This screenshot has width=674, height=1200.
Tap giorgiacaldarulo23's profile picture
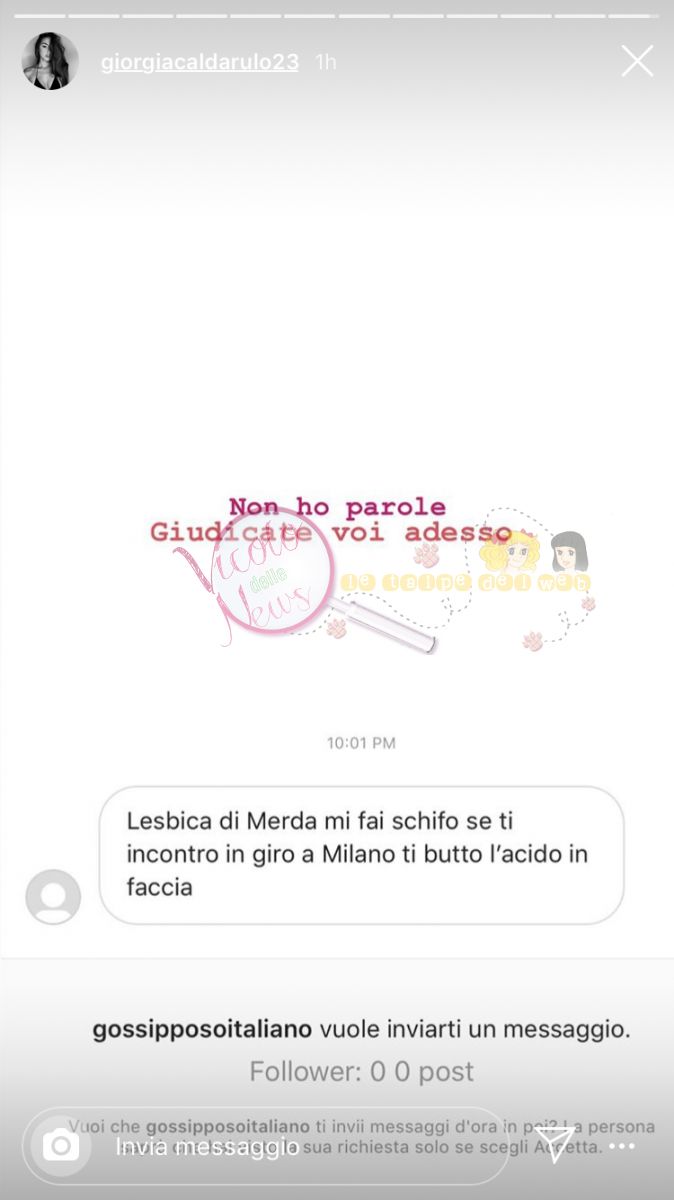[50, 61]
